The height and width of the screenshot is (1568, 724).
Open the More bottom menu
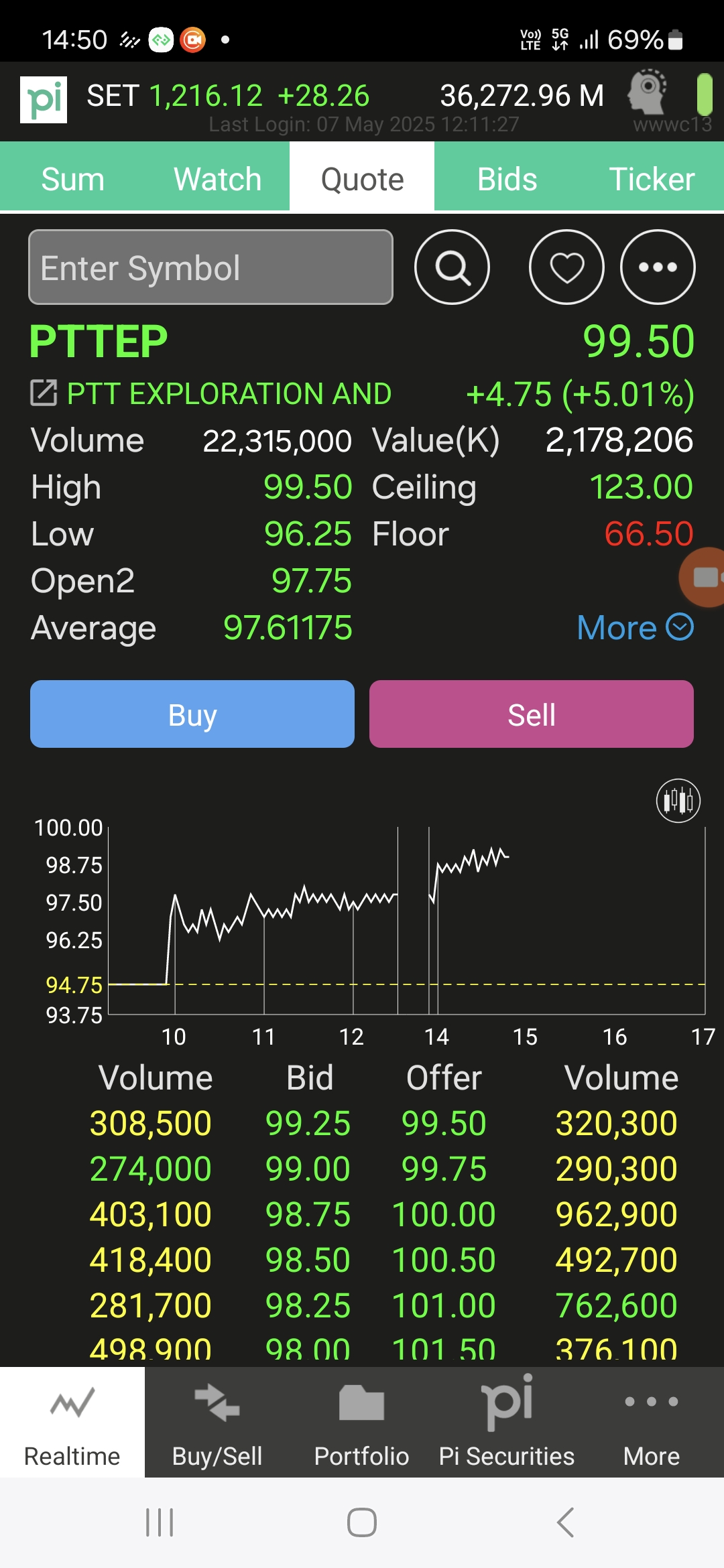pos(652,1422)
